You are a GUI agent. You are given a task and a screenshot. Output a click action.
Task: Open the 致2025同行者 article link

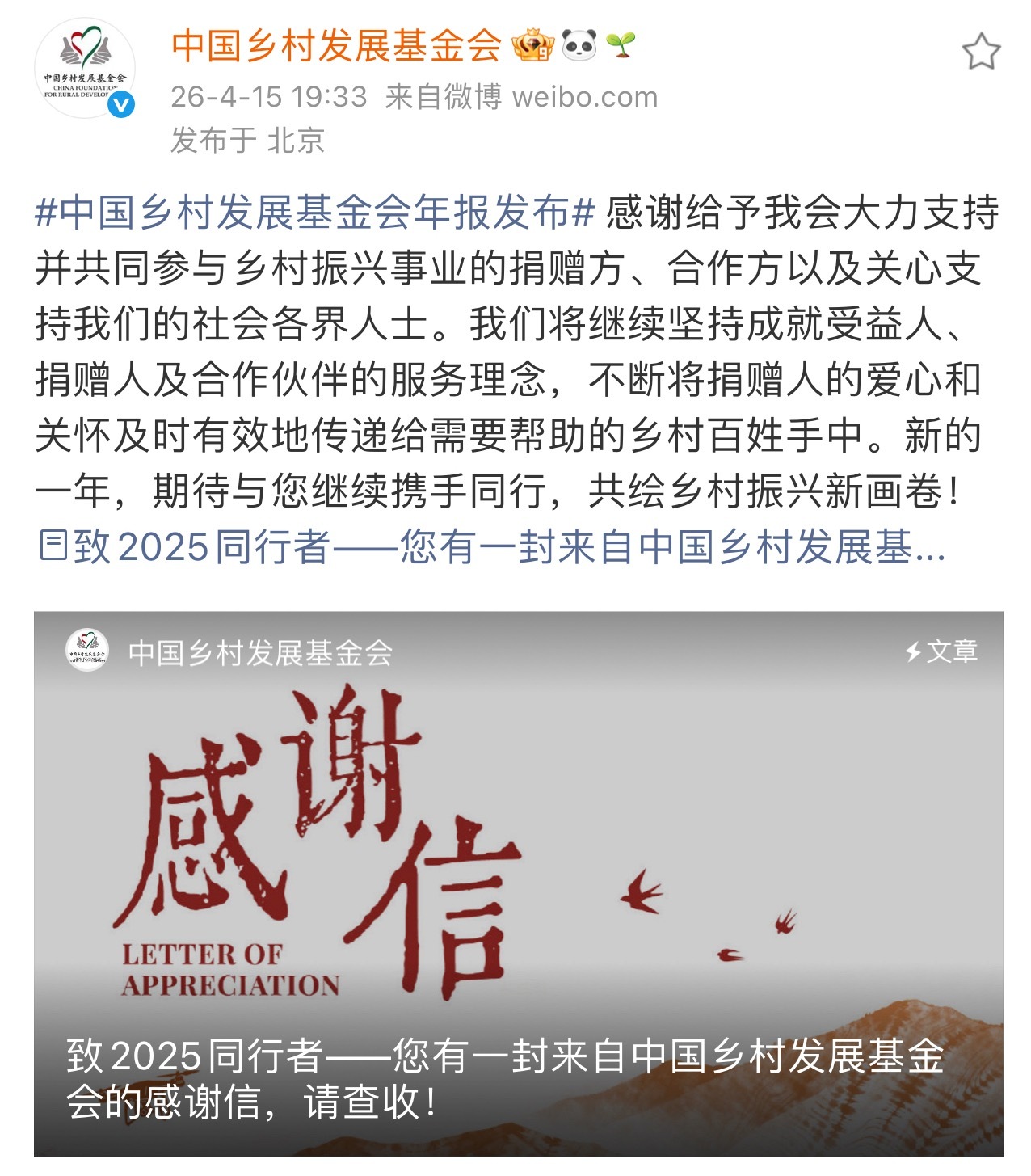point(485,549)
